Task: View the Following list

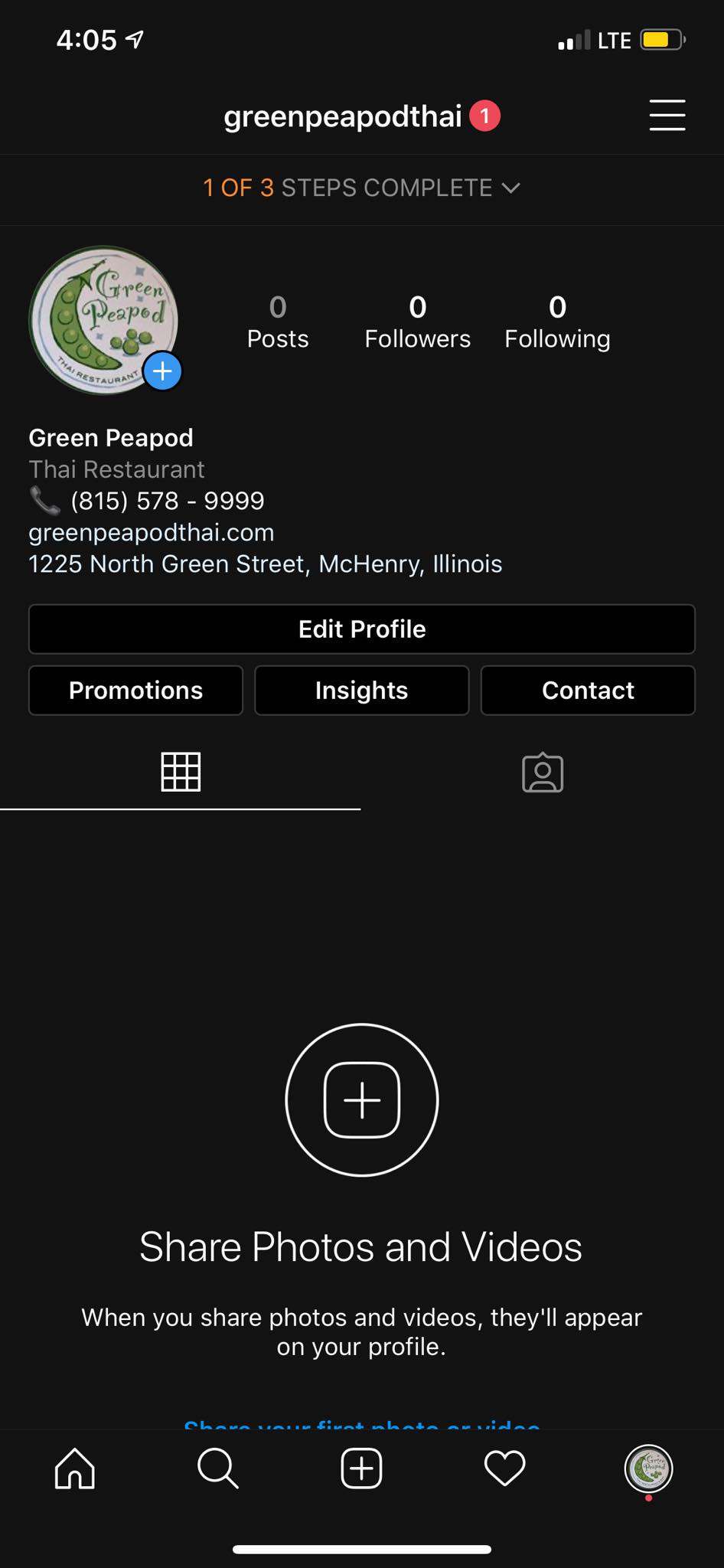Action: (x=557, y=322)
